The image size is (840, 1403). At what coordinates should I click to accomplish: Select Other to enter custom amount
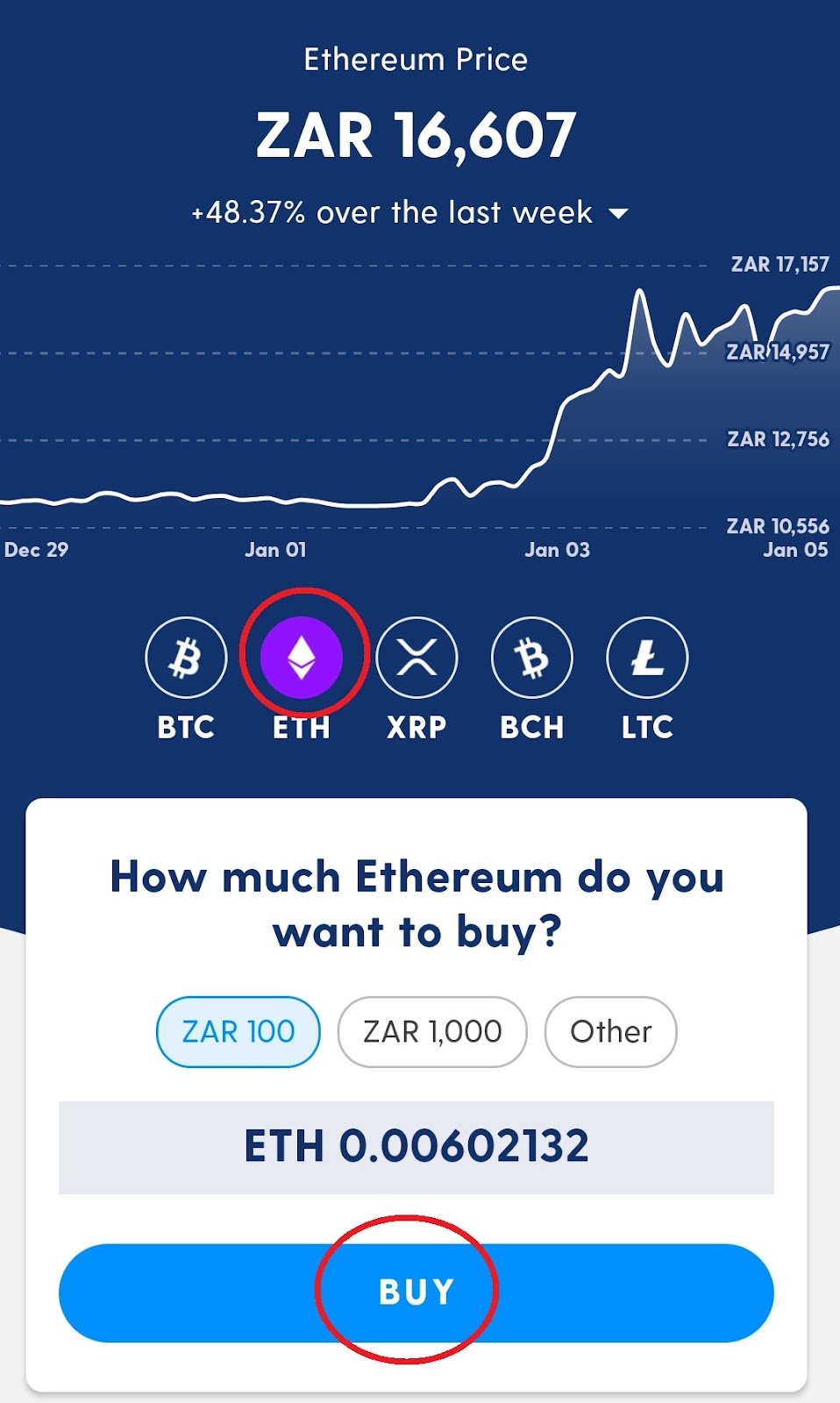click(610, 1032)
